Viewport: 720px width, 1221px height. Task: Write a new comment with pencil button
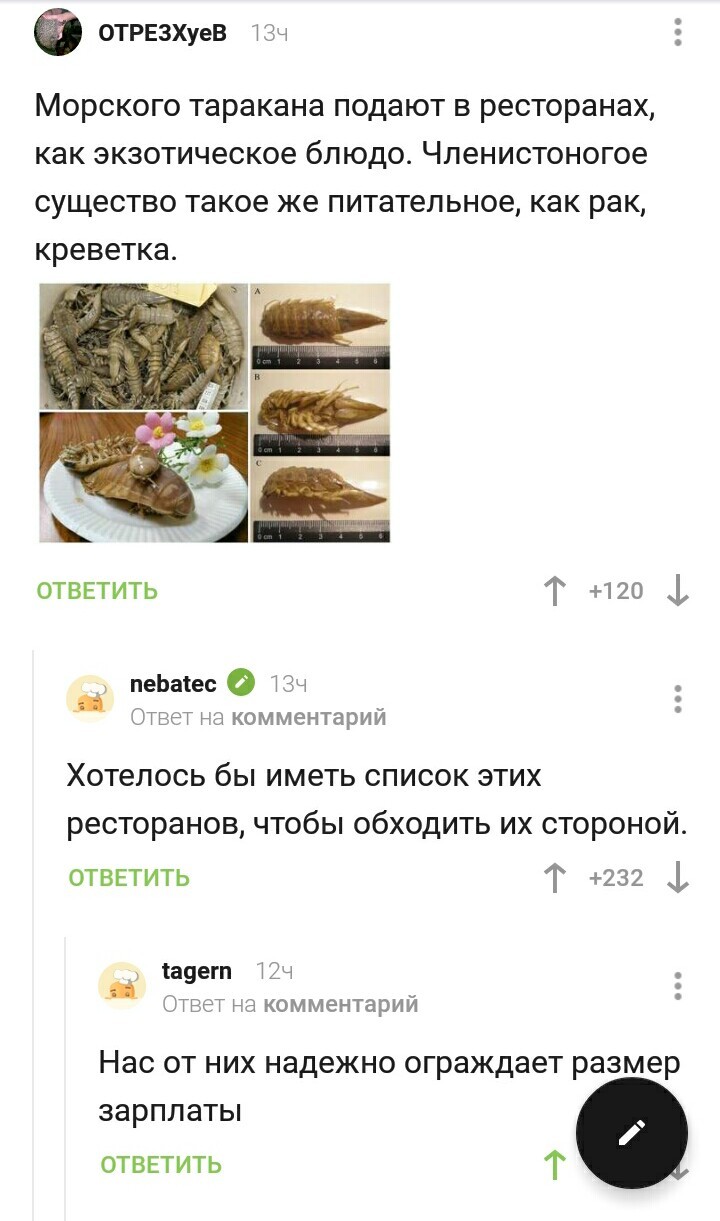632,1132
